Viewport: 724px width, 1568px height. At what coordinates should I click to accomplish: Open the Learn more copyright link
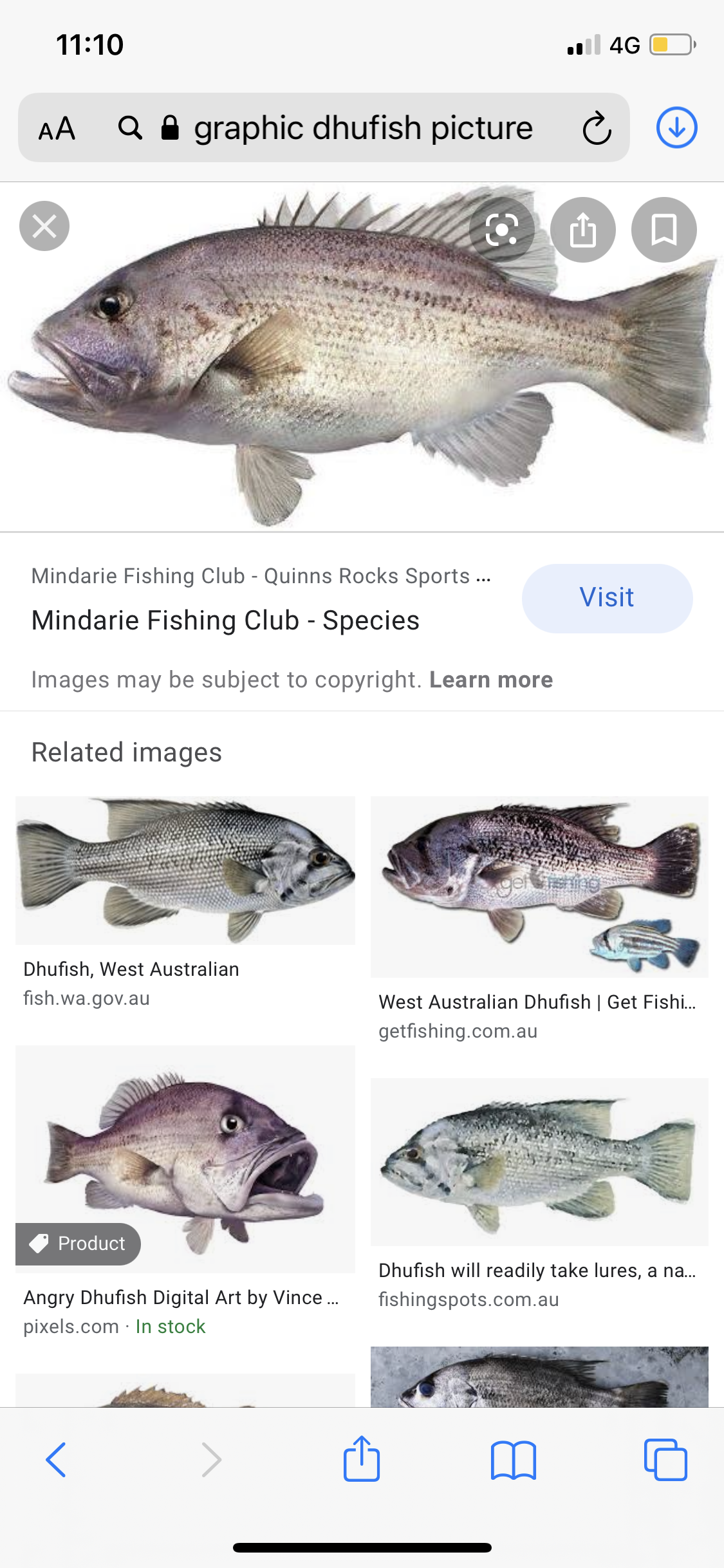pos(491,680)
